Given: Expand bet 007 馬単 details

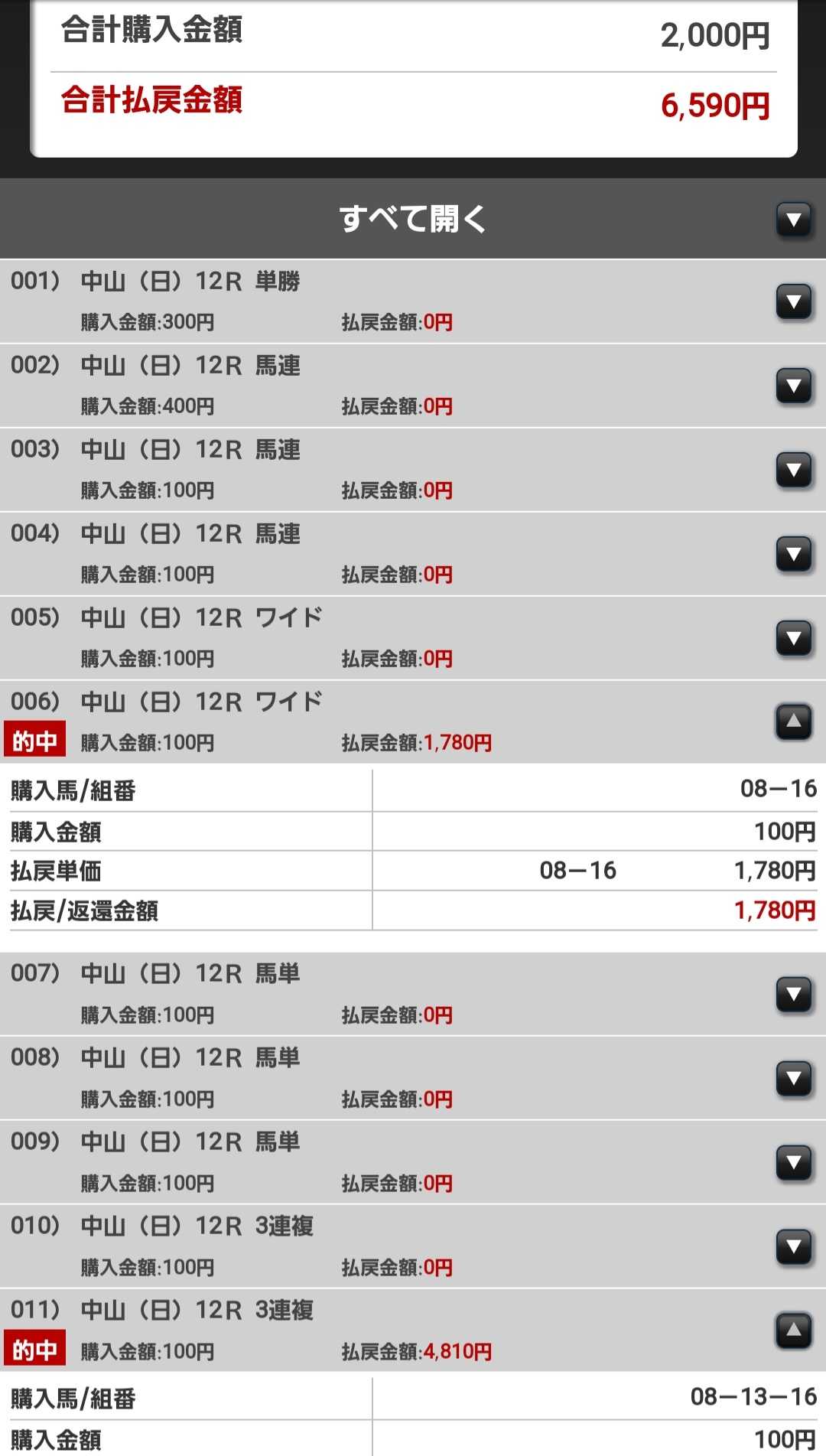Looking at the screenshot, I should click(793, 995).
